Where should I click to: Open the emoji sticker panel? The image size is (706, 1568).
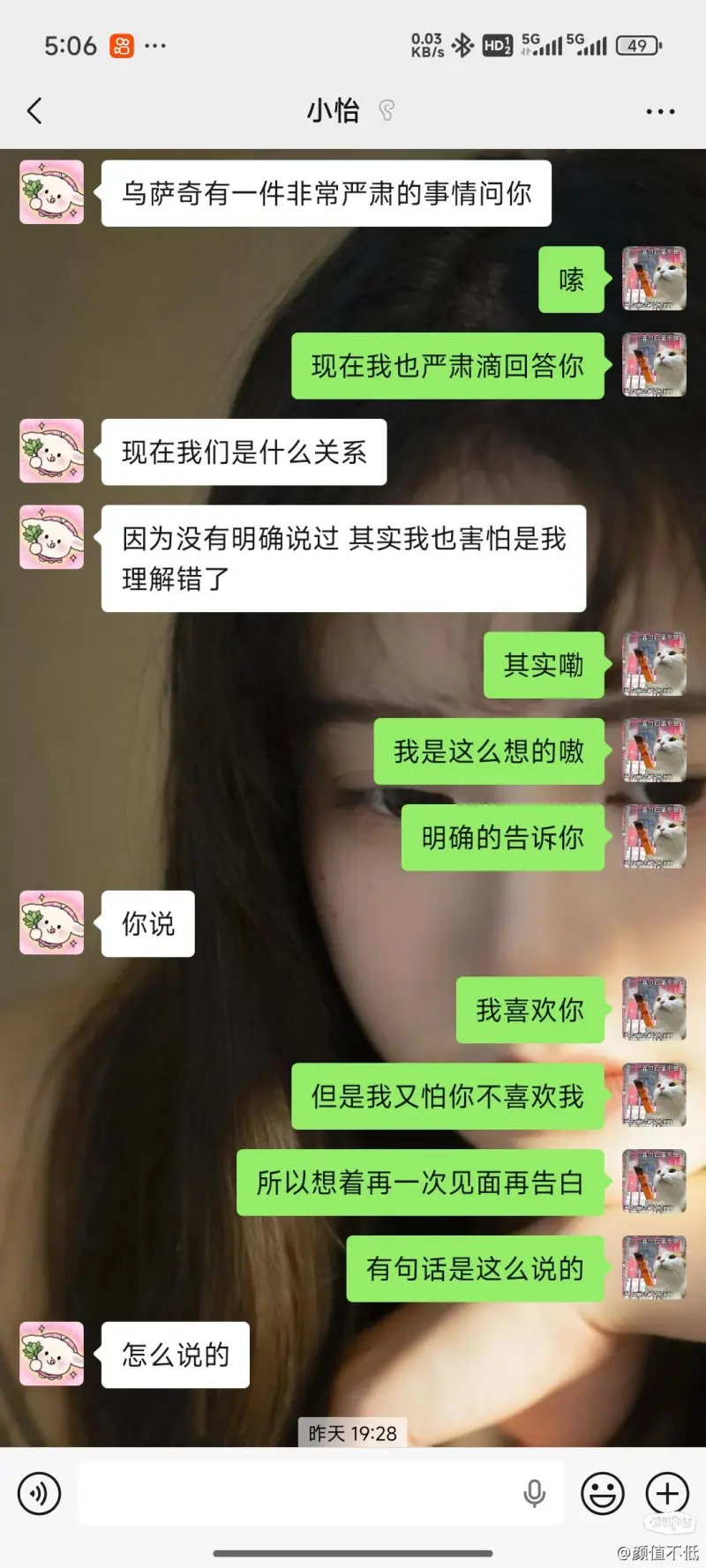[603, 1493]
